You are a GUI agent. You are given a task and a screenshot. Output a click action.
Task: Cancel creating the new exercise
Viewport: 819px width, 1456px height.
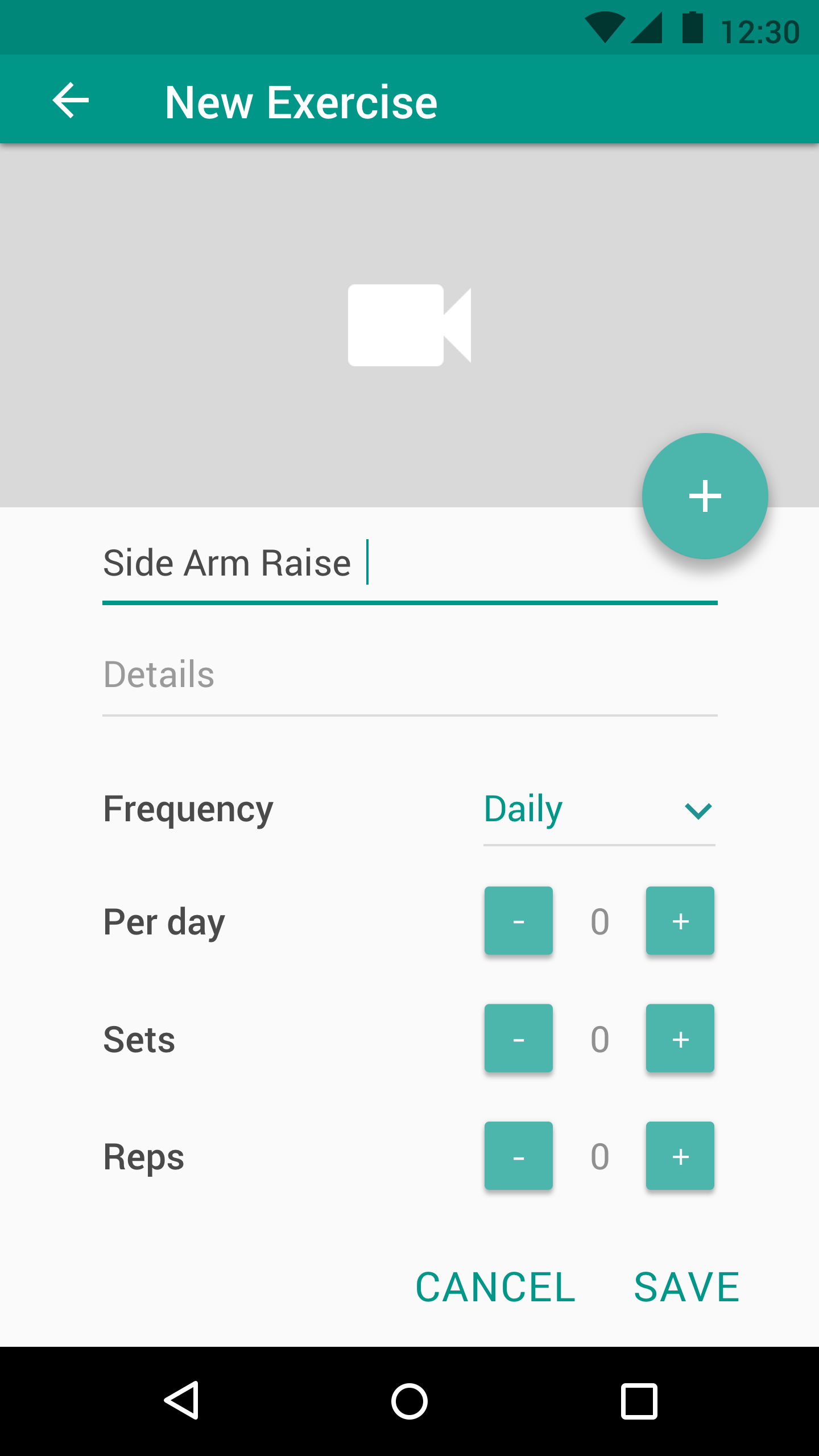pyautogui.click(x=495, y=1287)
